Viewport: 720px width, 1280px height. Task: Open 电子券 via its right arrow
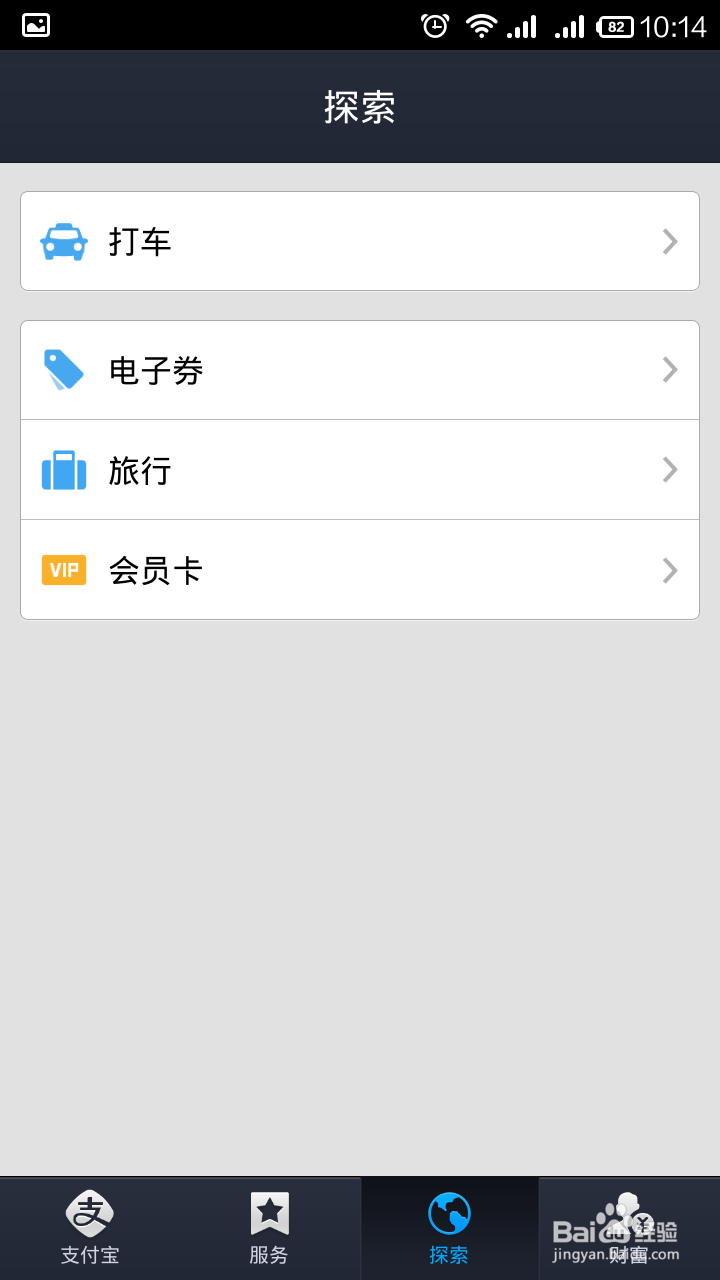coord(668,369)
